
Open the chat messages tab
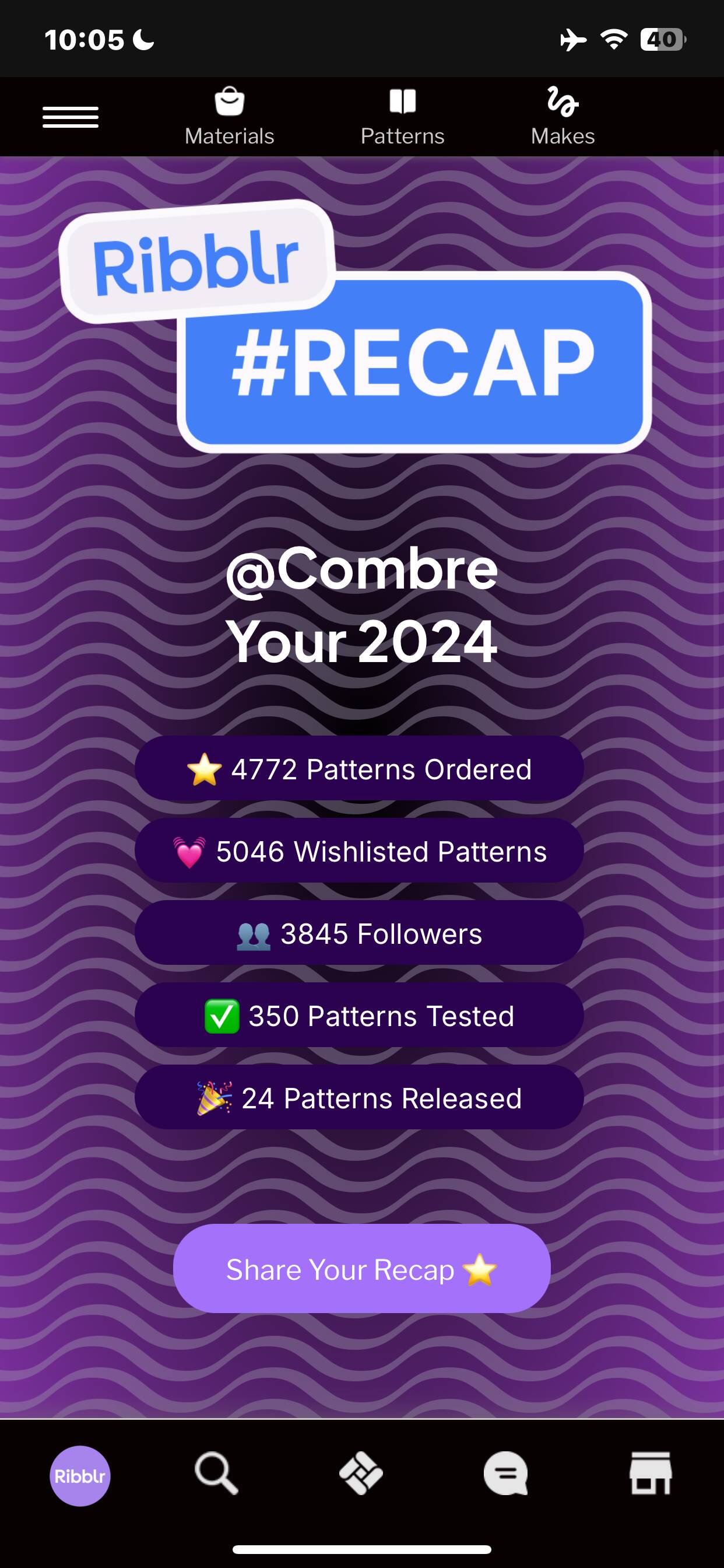pyautogui.click(x=505, y=1473)
